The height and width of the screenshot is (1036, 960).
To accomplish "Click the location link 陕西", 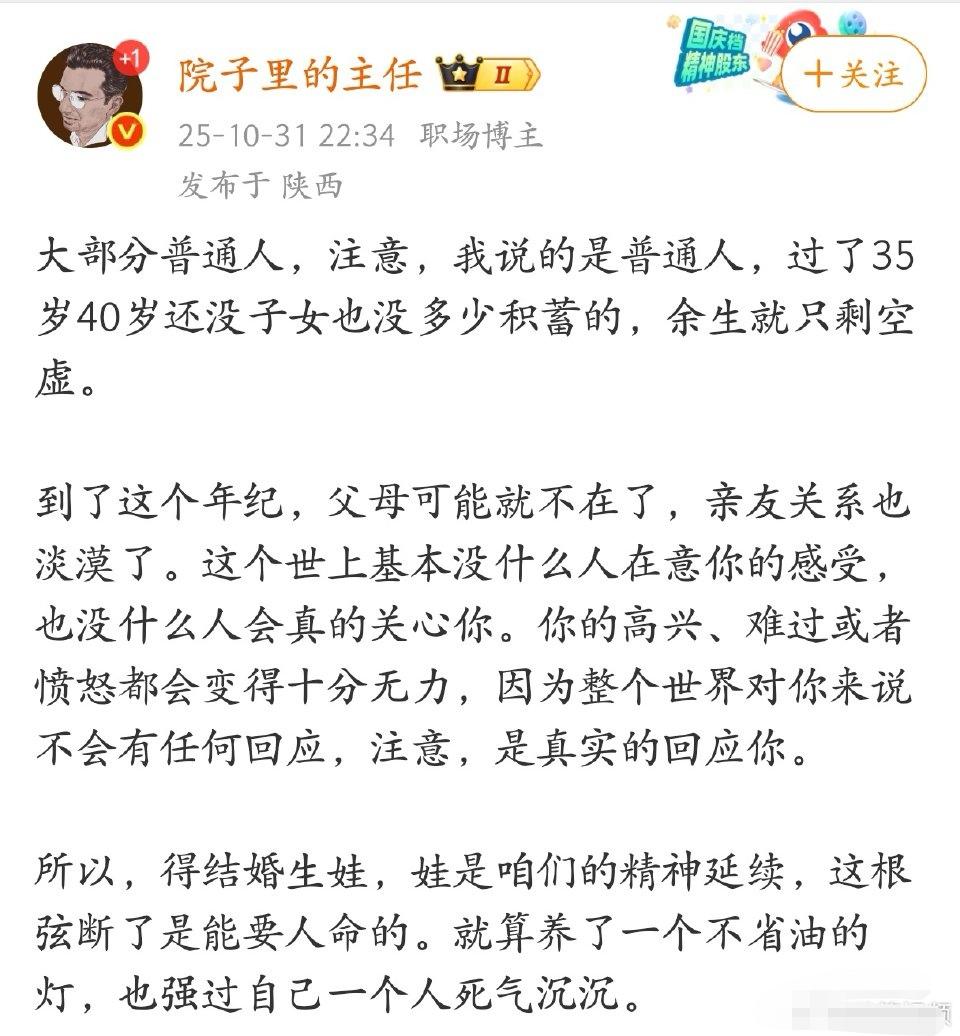I will [313, 185].
